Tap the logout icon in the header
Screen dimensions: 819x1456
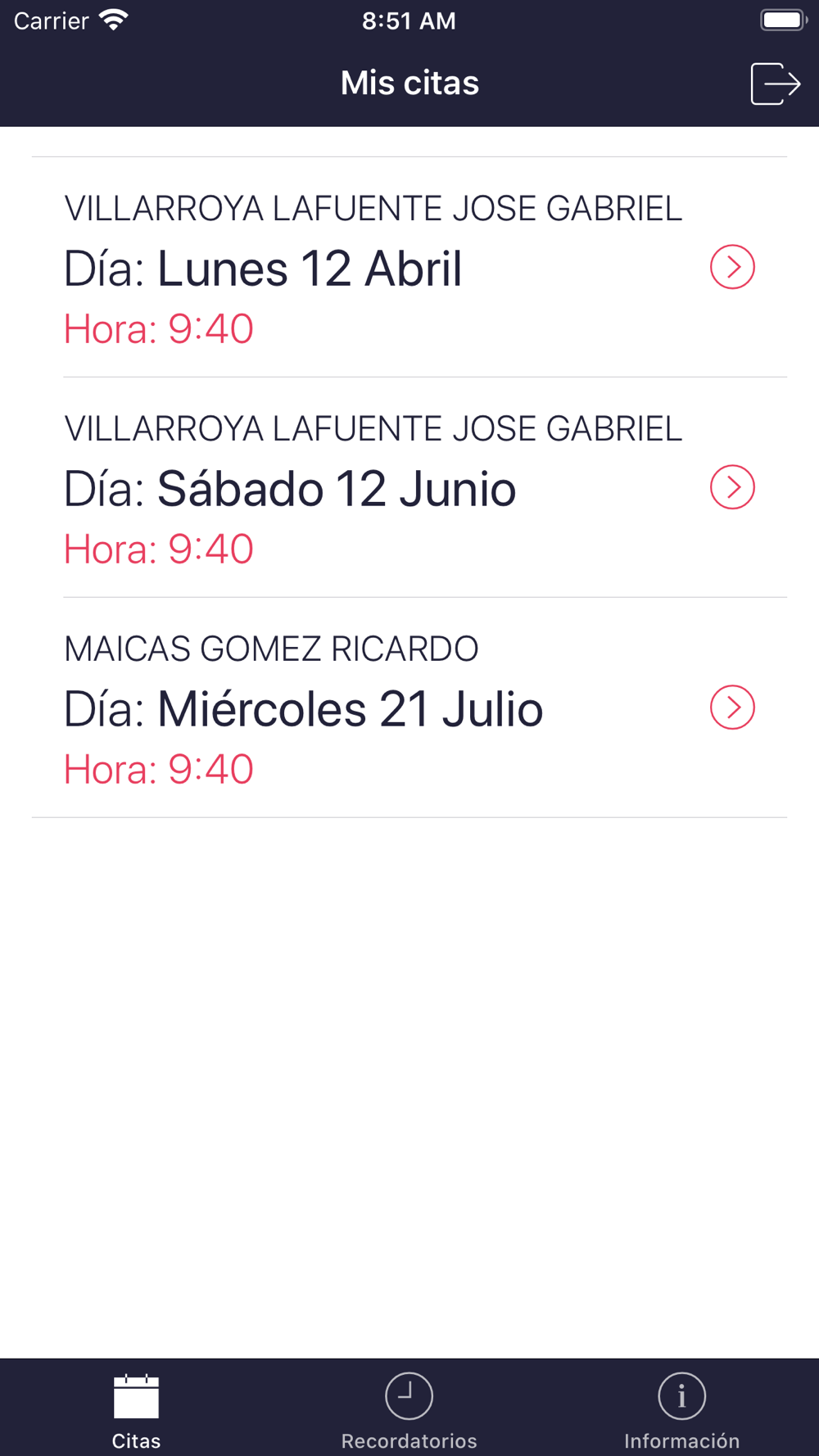point(775,84)
